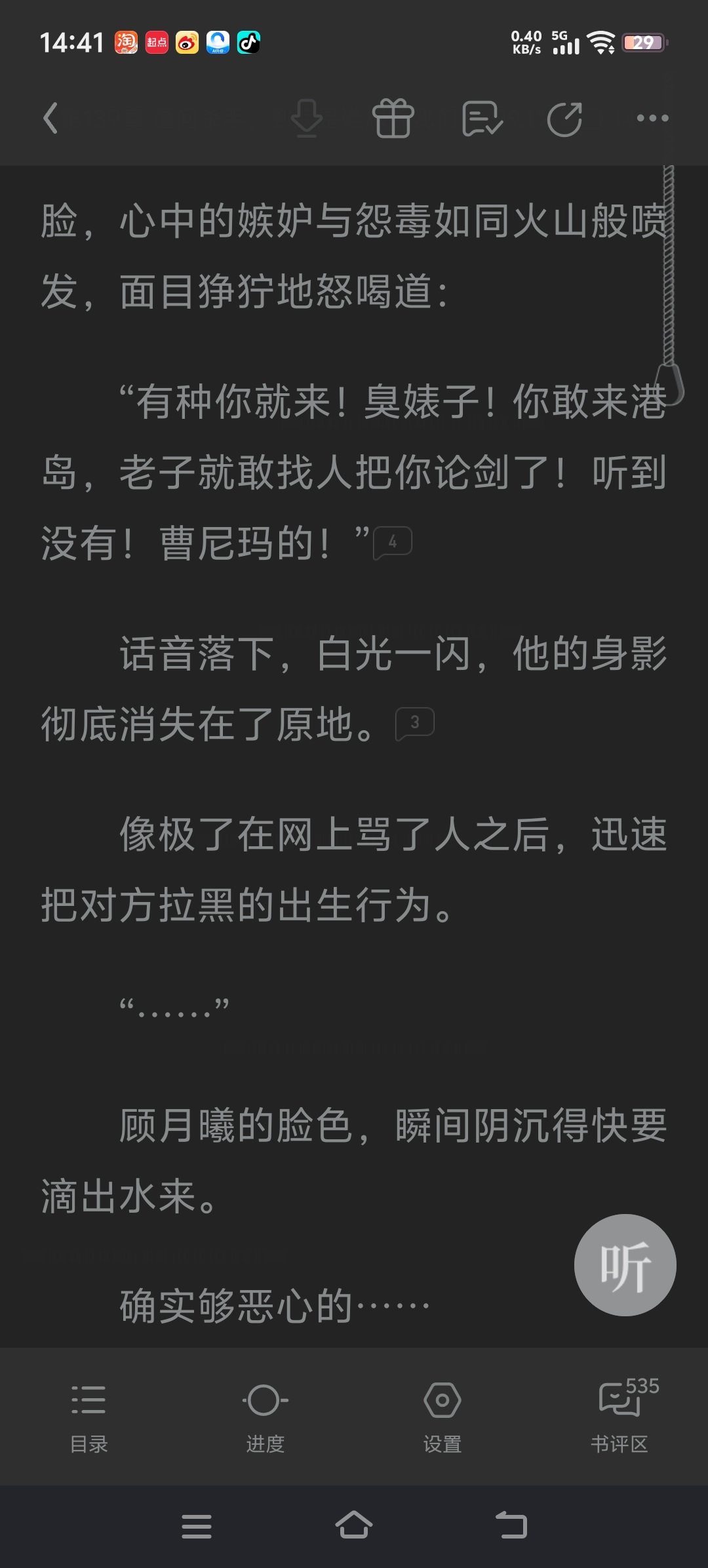Tap the download icon in the top bar
Screen dimensions: 708x1568
click(x=307, y=119)
